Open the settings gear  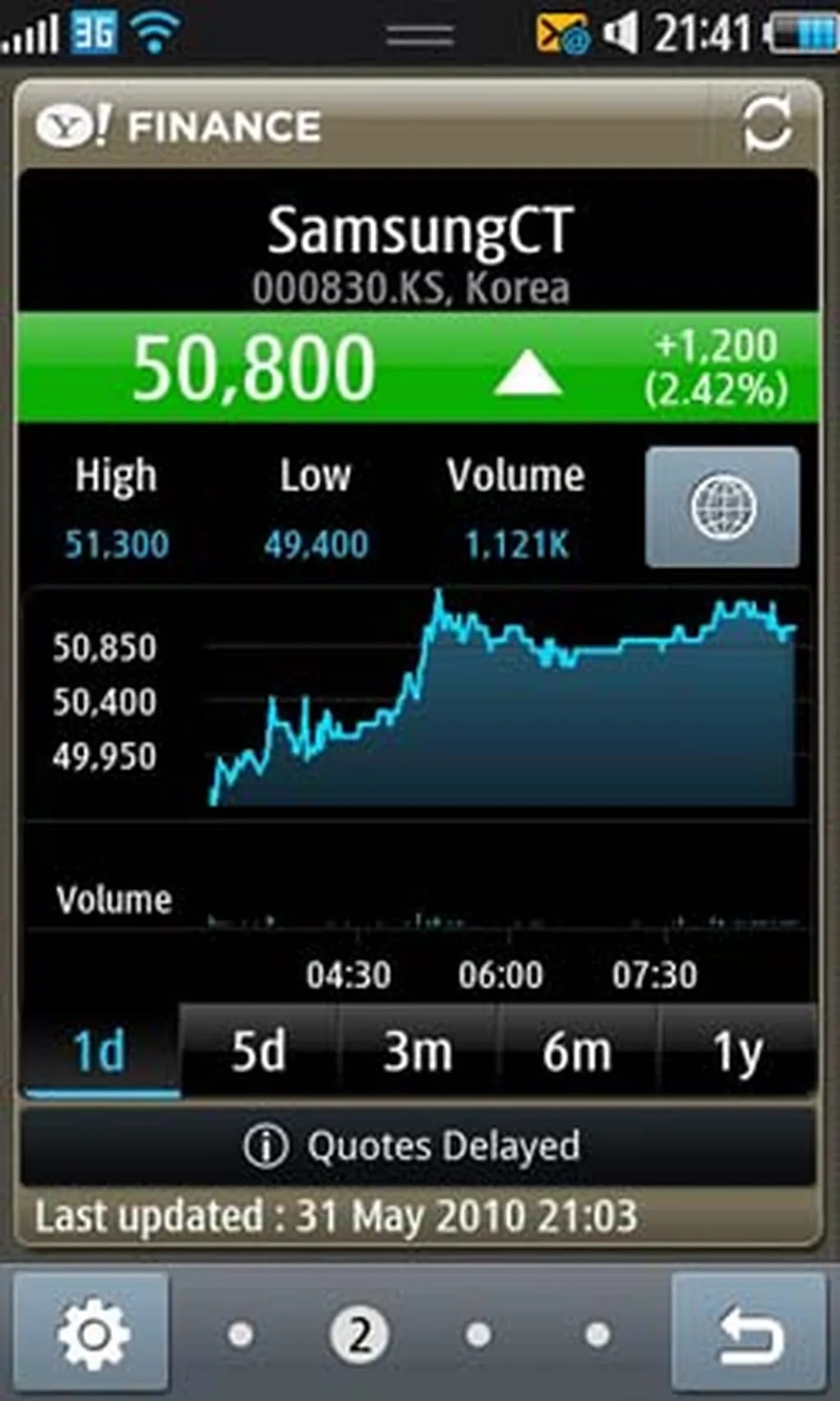coord(93,1333)
